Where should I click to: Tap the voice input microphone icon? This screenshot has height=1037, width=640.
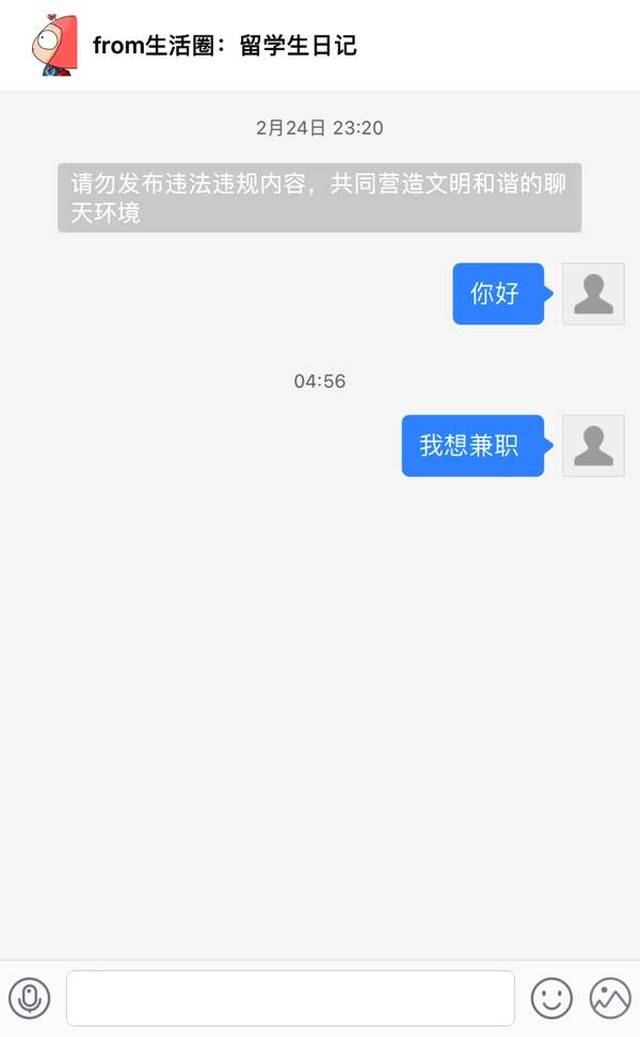pyautogui.click(x=30, y=998)
